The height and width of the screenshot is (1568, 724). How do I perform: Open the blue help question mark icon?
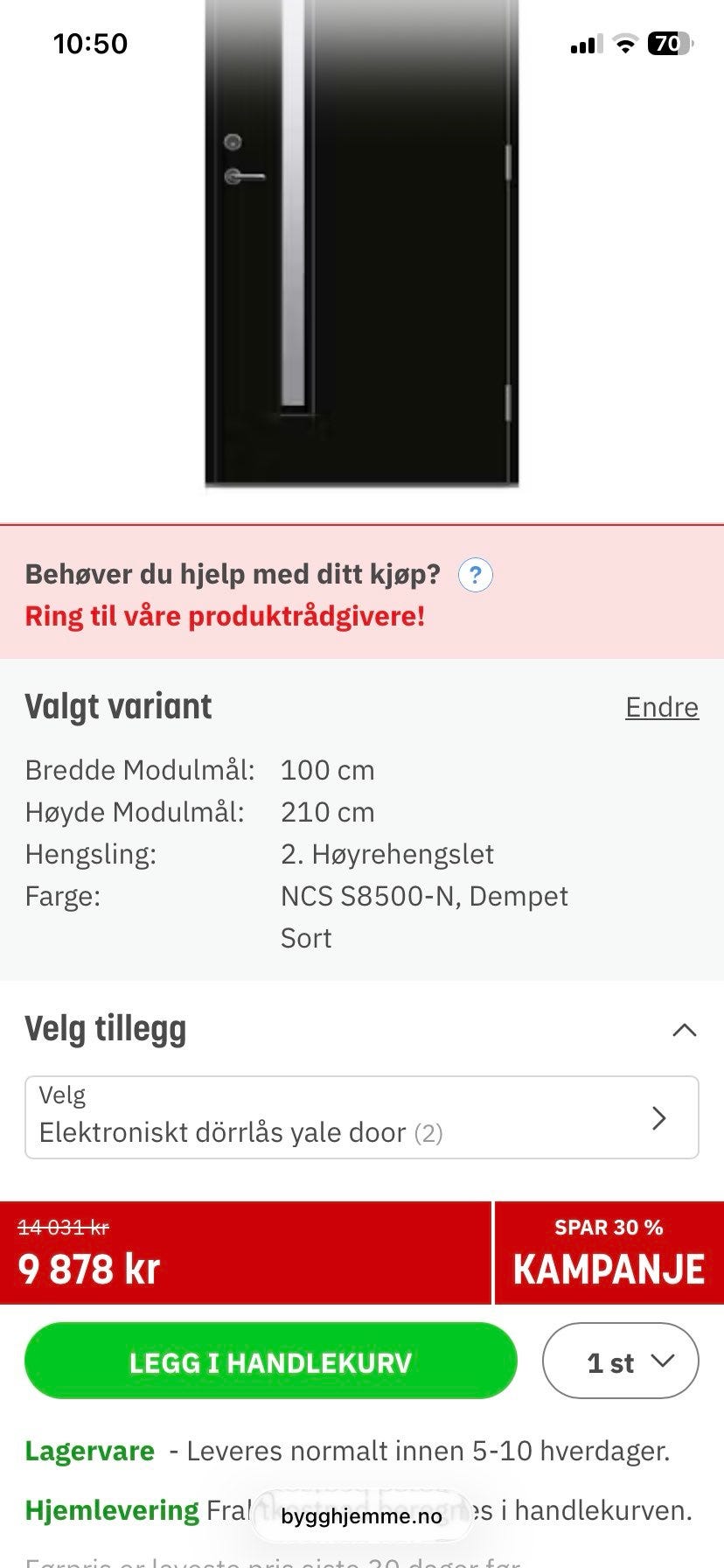(475, 575)
